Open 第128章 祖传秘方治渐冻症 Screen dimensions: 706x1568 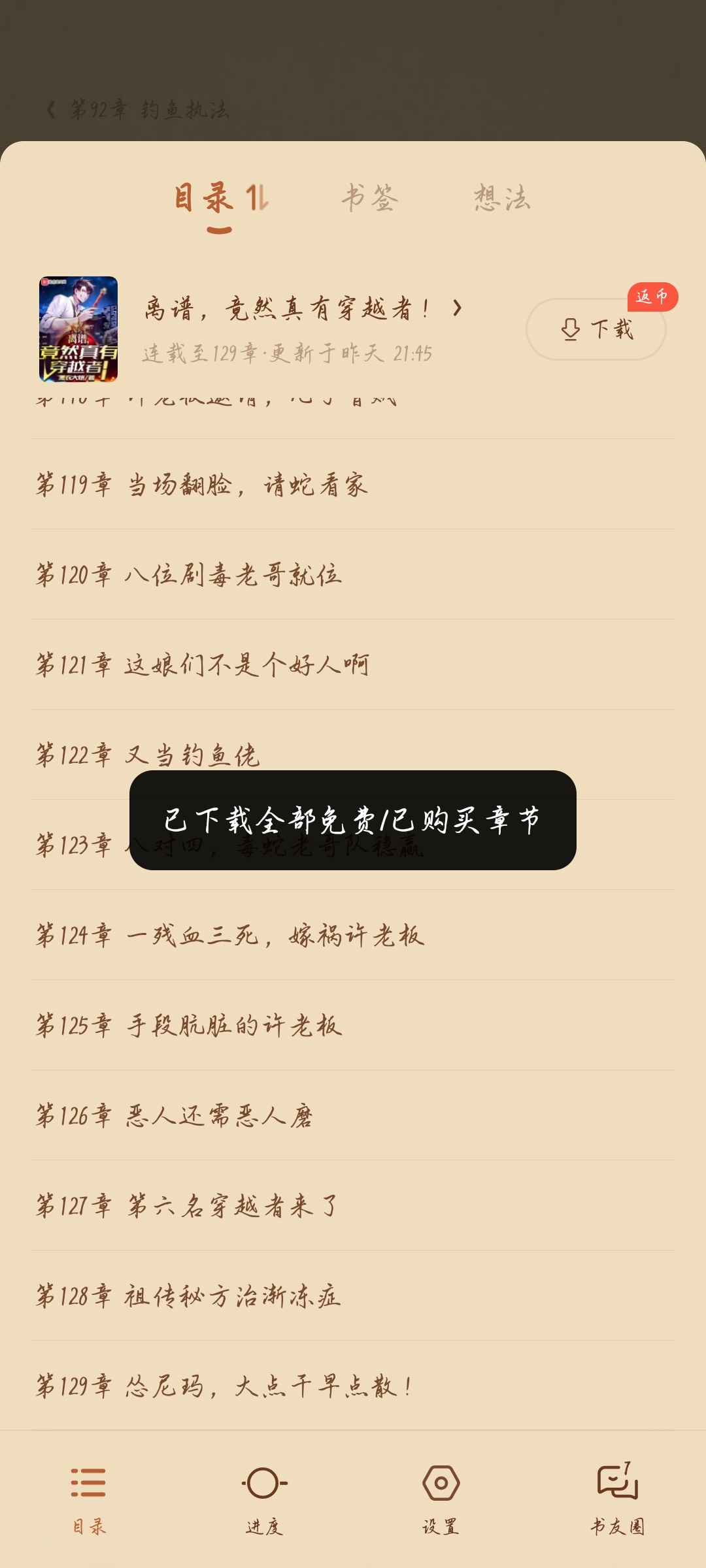(x=190, y=1296)
